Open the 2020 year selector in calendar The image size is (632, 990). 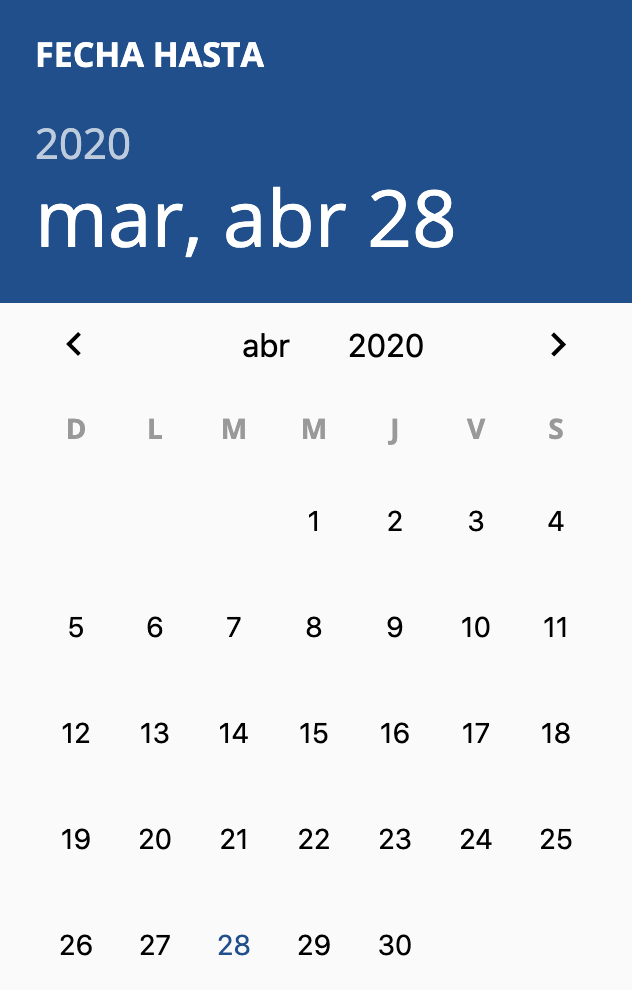[x=386, y=346]
